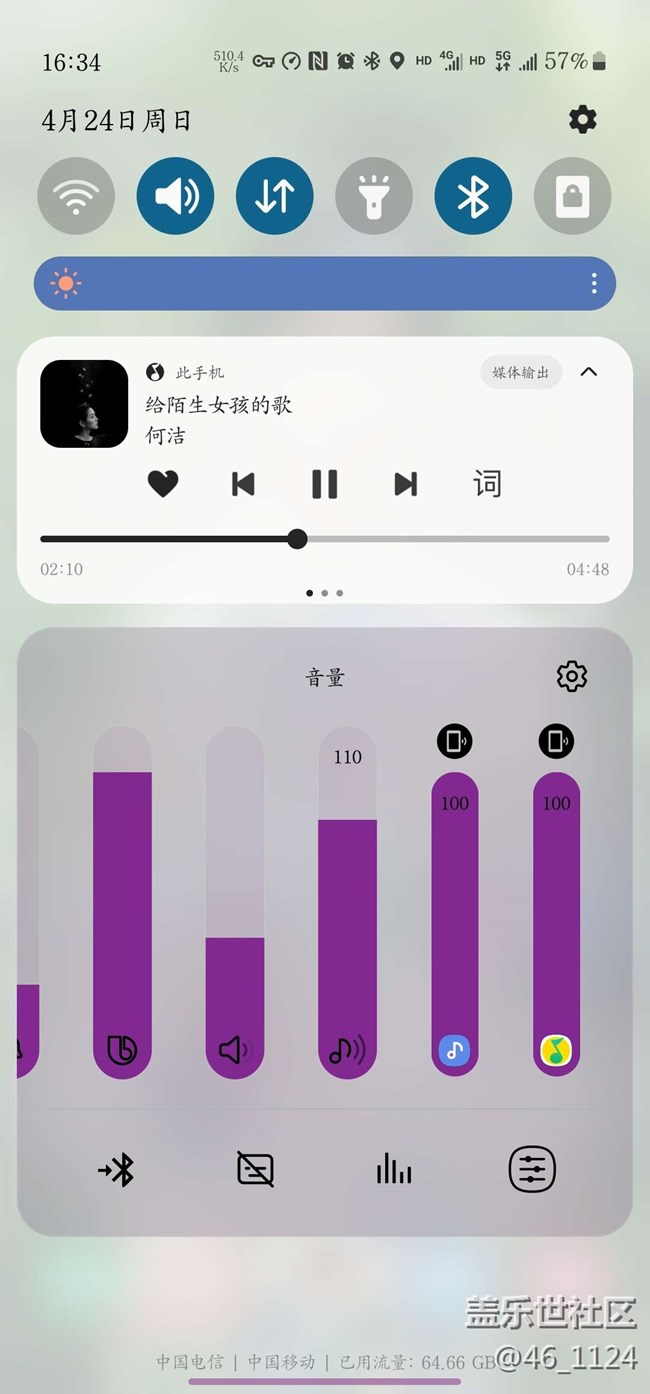Toggle the rotation lock quick setting

pyautogui.click(x=572, y=197)
